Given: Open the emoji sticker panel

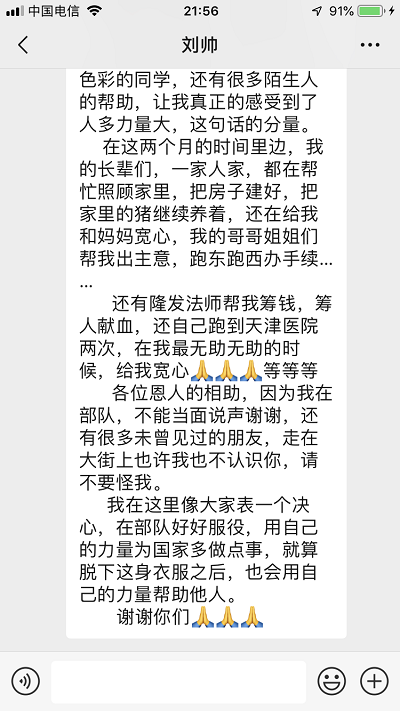Looking at the screenshot, I should click(x=332, y=681).
